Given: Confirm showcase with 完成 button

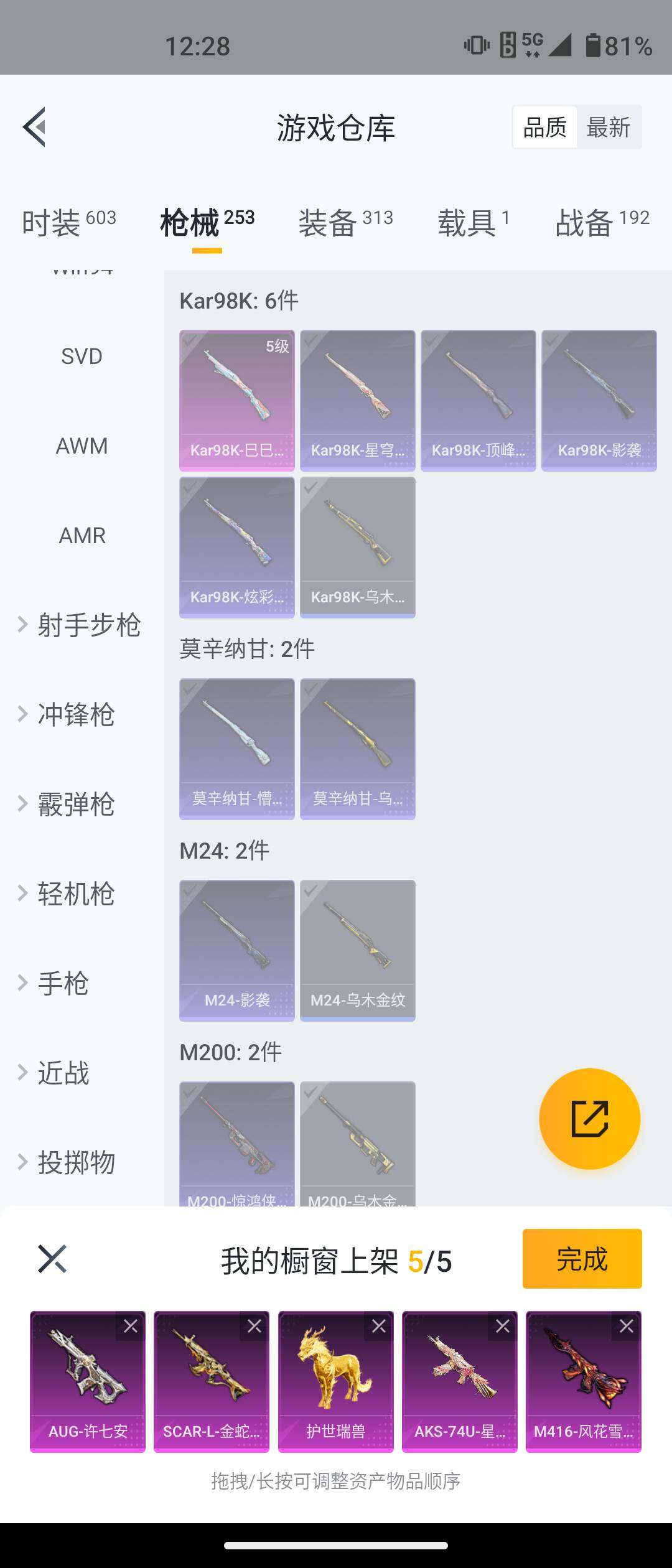Looking at the screenshot, I should coord(582,1259).
